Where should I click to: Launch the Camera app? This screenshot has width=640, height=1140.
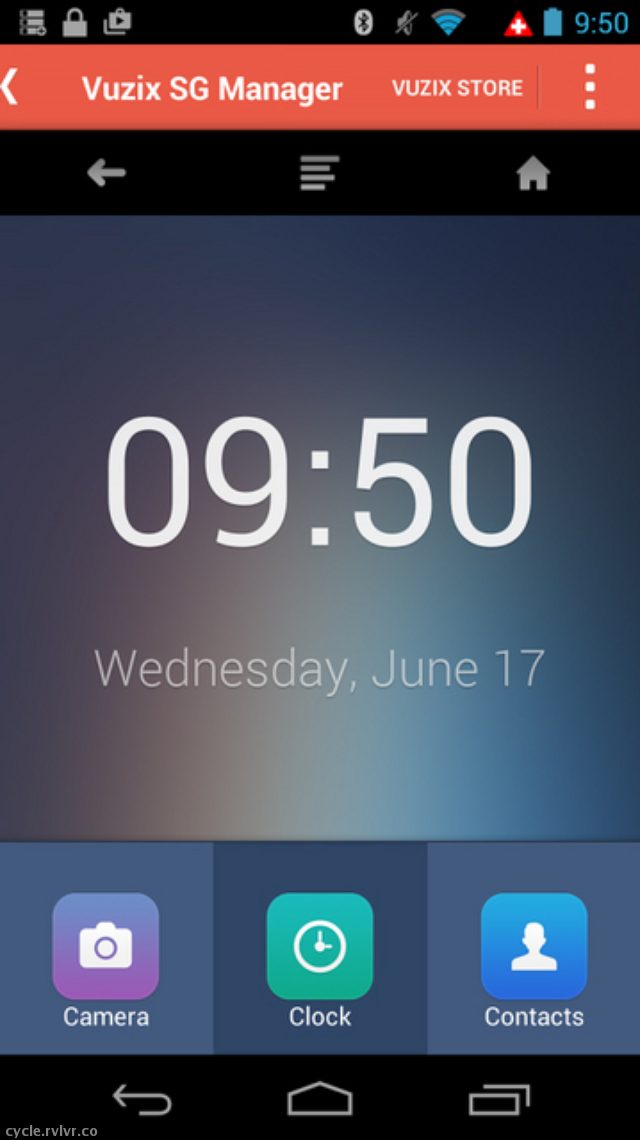tap(106, 948)
